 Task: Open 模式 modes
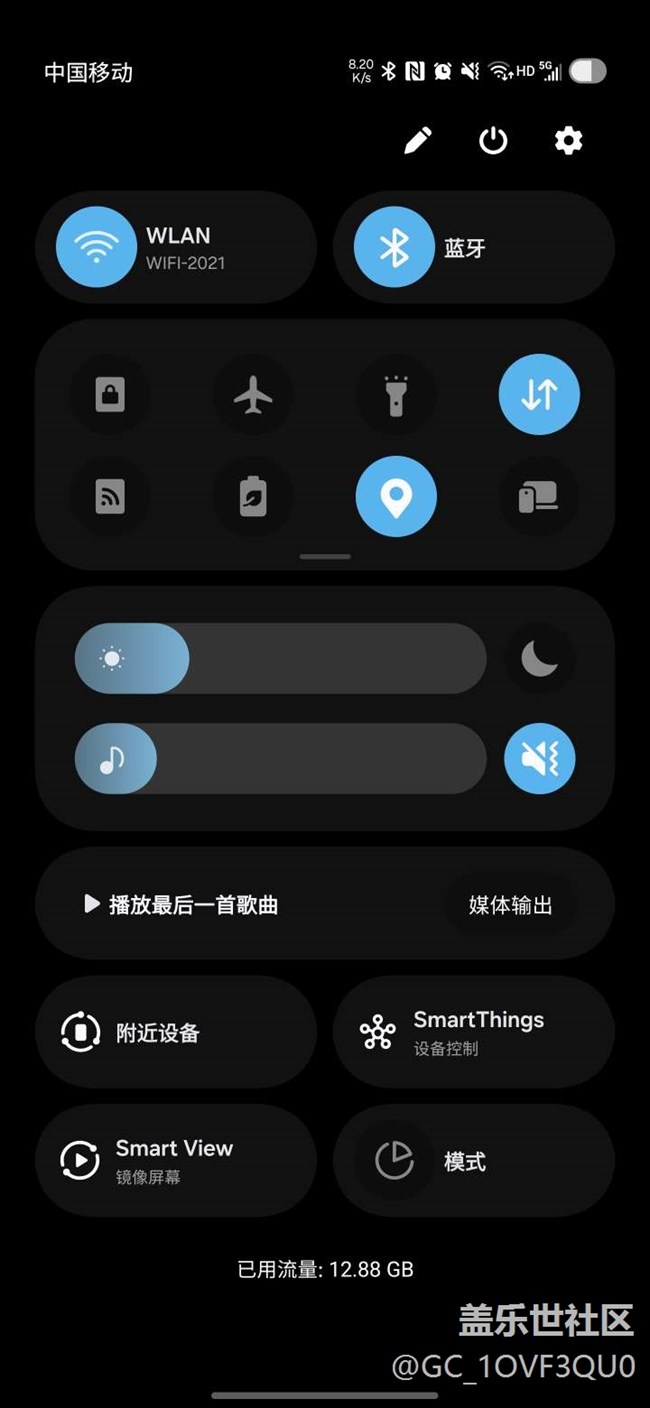[x=474, y=1161]
